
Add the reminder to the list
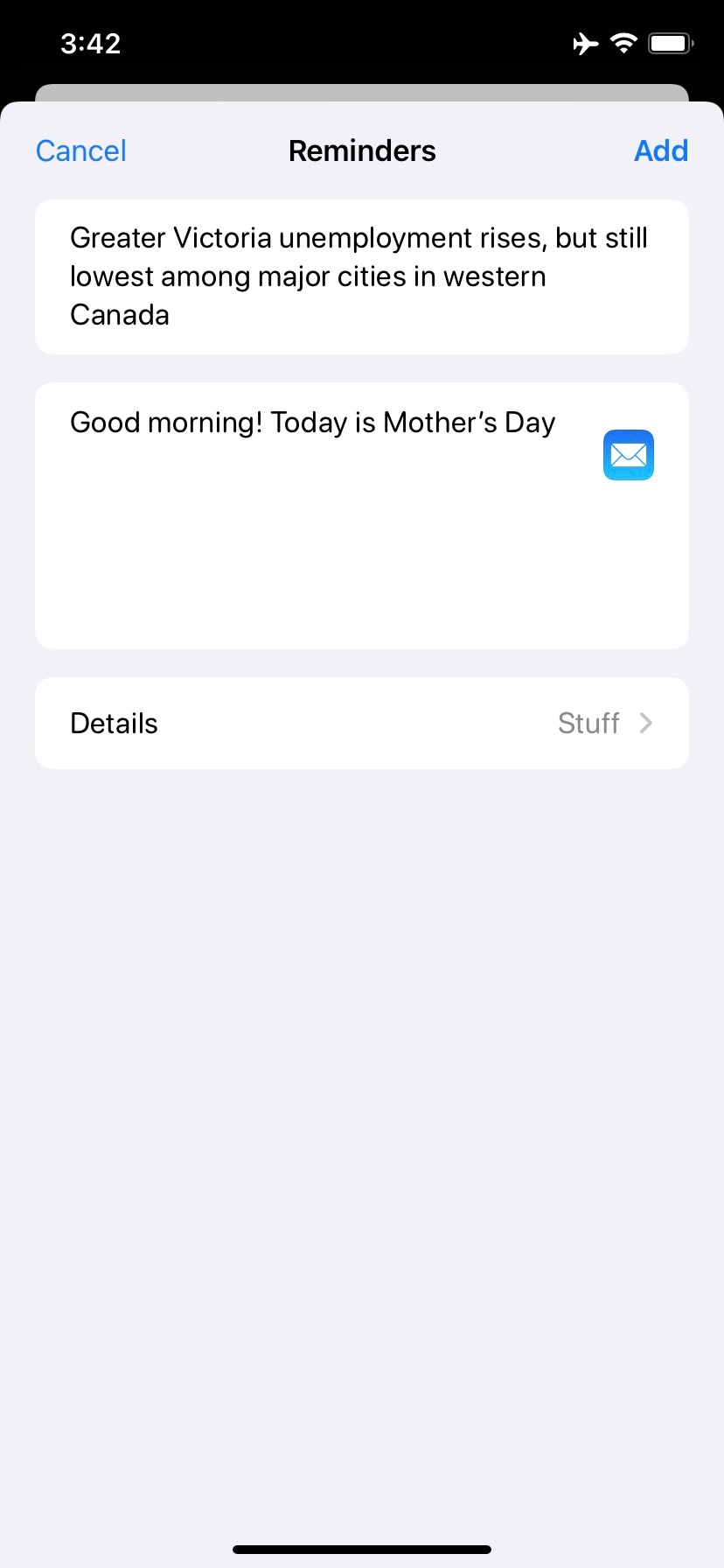[660, 150]
